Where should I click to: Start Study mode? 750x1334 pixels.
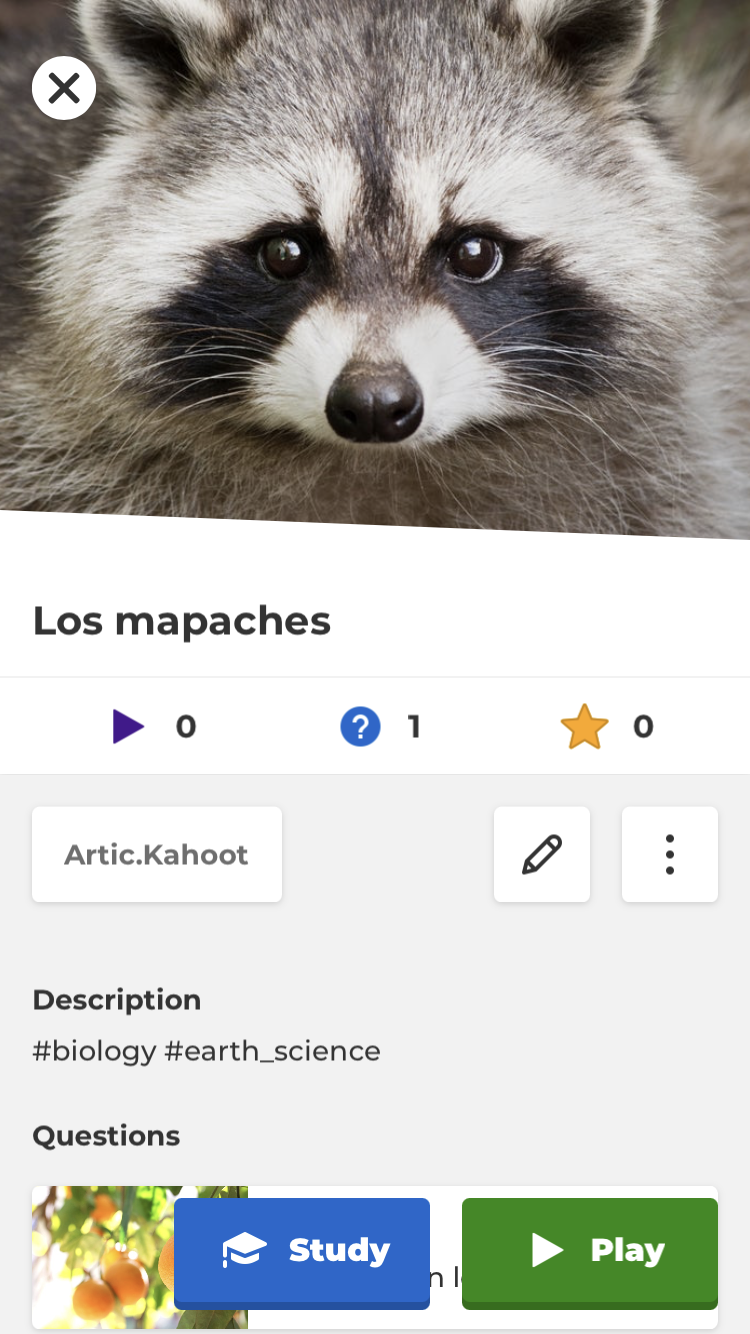pyautogui.click(x=302, y=1251)
